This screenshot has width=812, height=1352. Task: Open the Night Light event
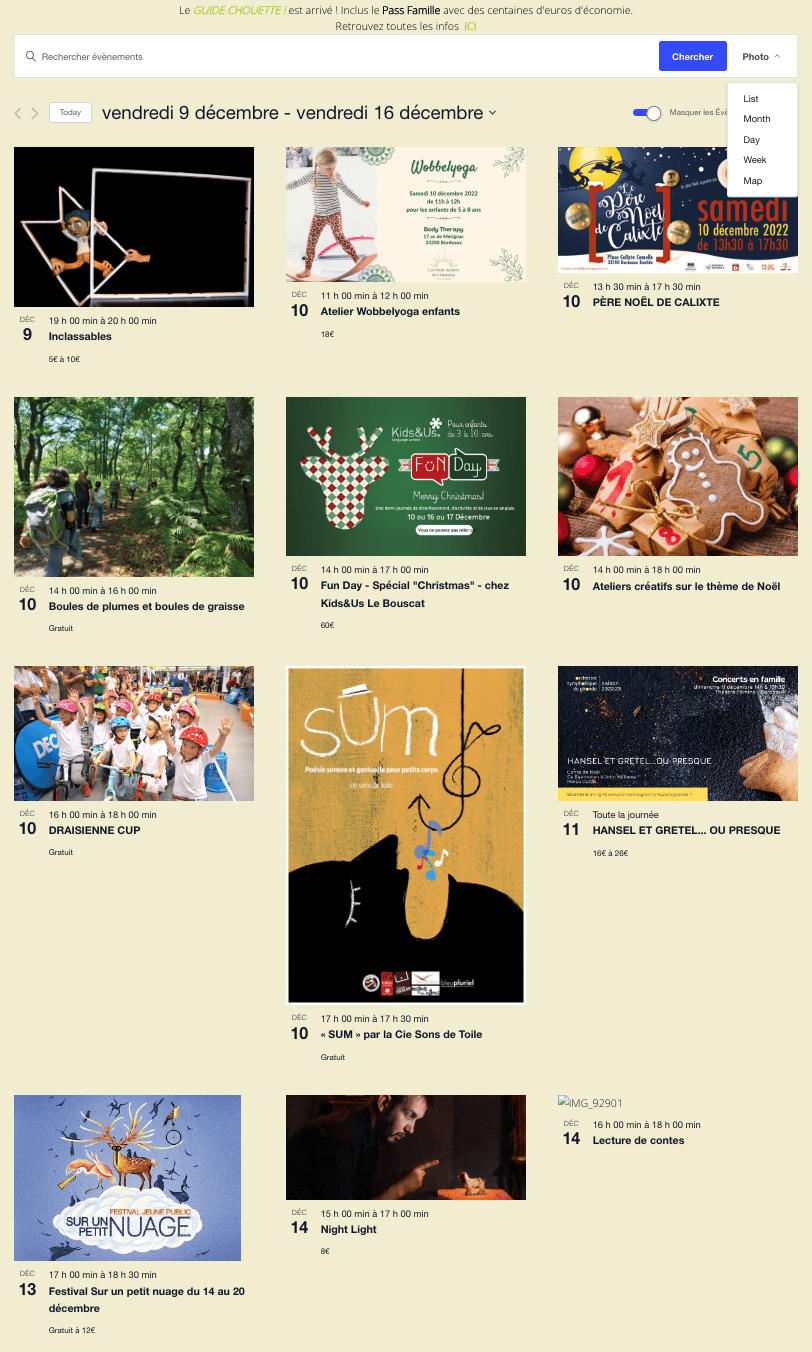coord(348,1229)
